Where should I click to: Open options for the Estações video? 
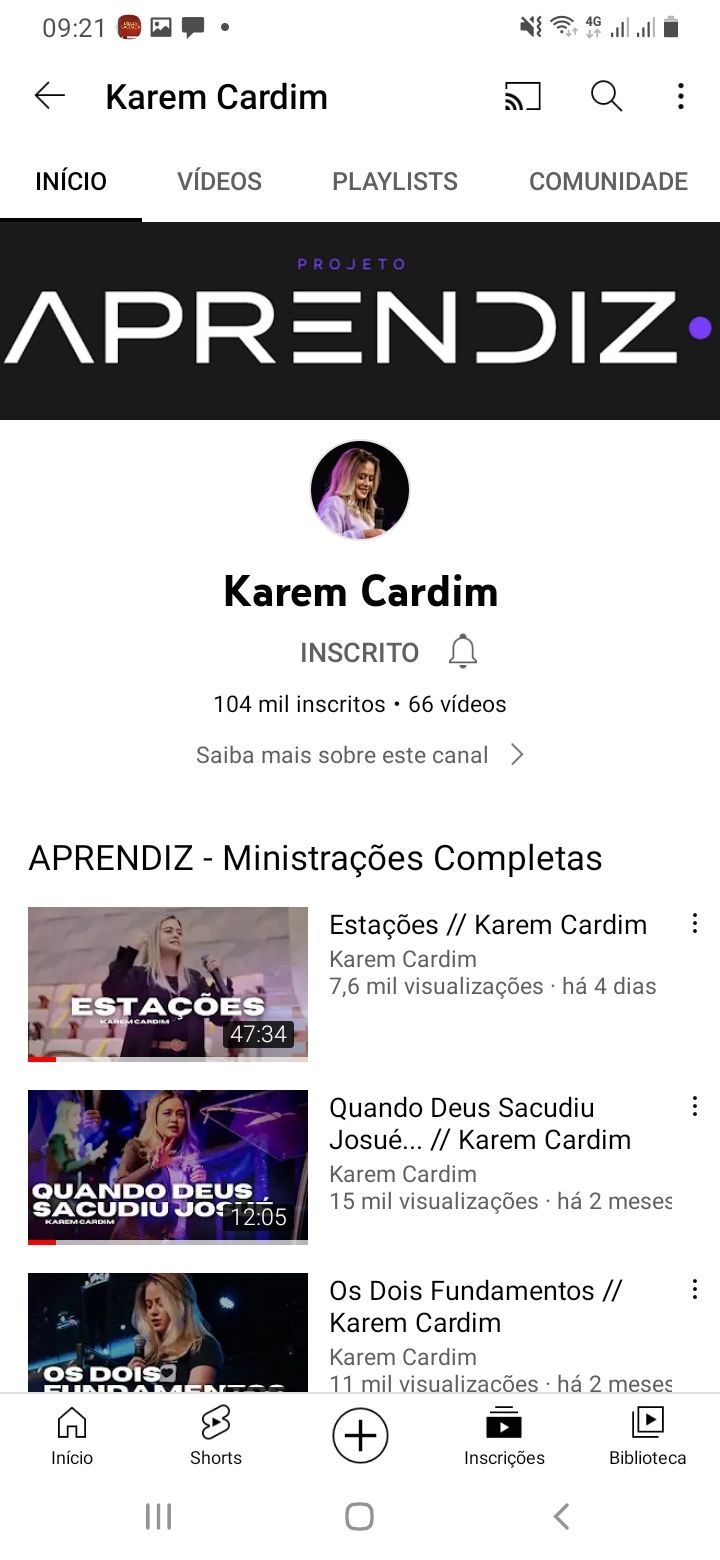pos(694,924)
